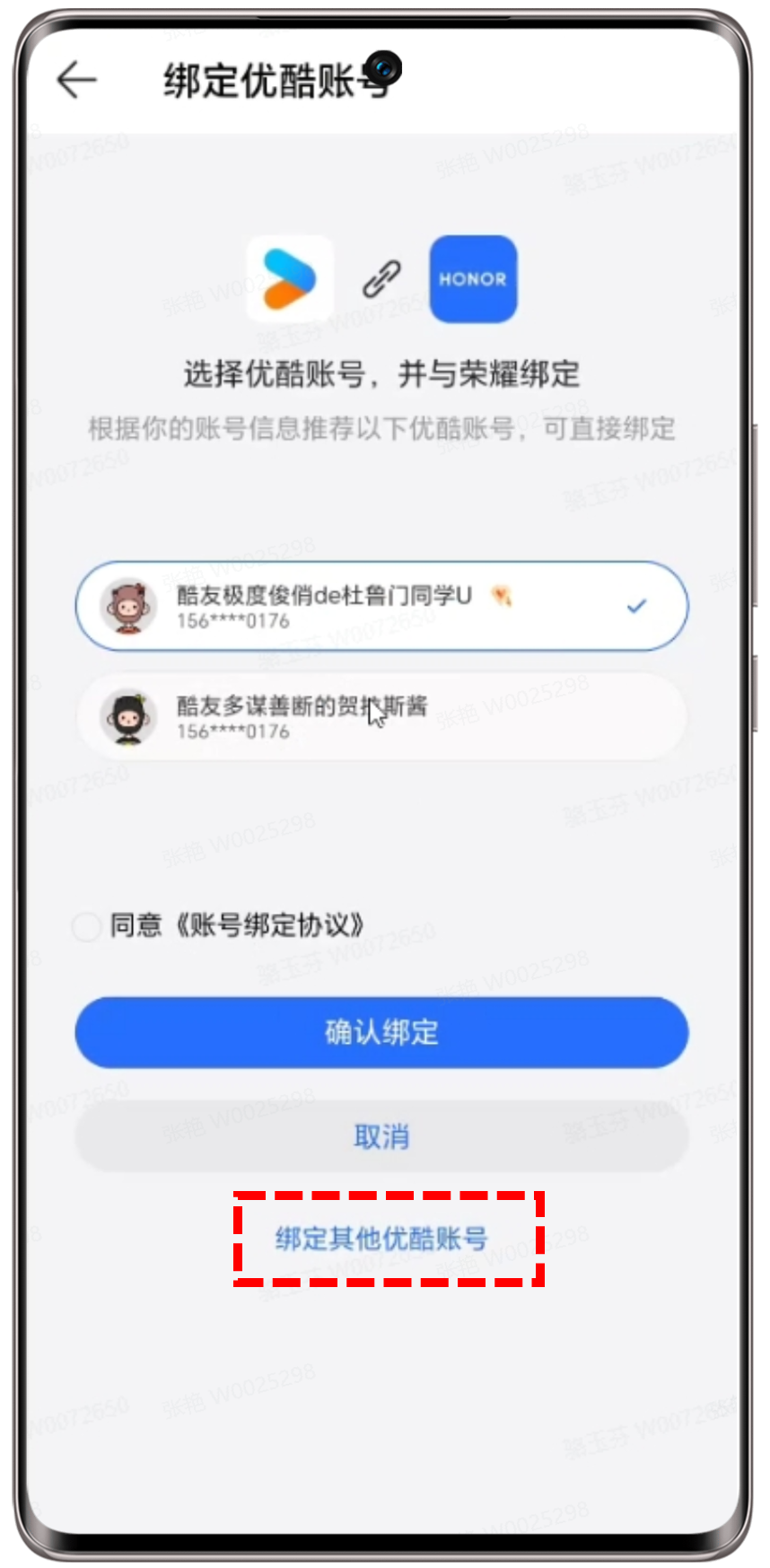The height and width of the screenshot is (1568, 770).
Task: Tap the 确认绑定 button
Action: tap(381, 1032)
